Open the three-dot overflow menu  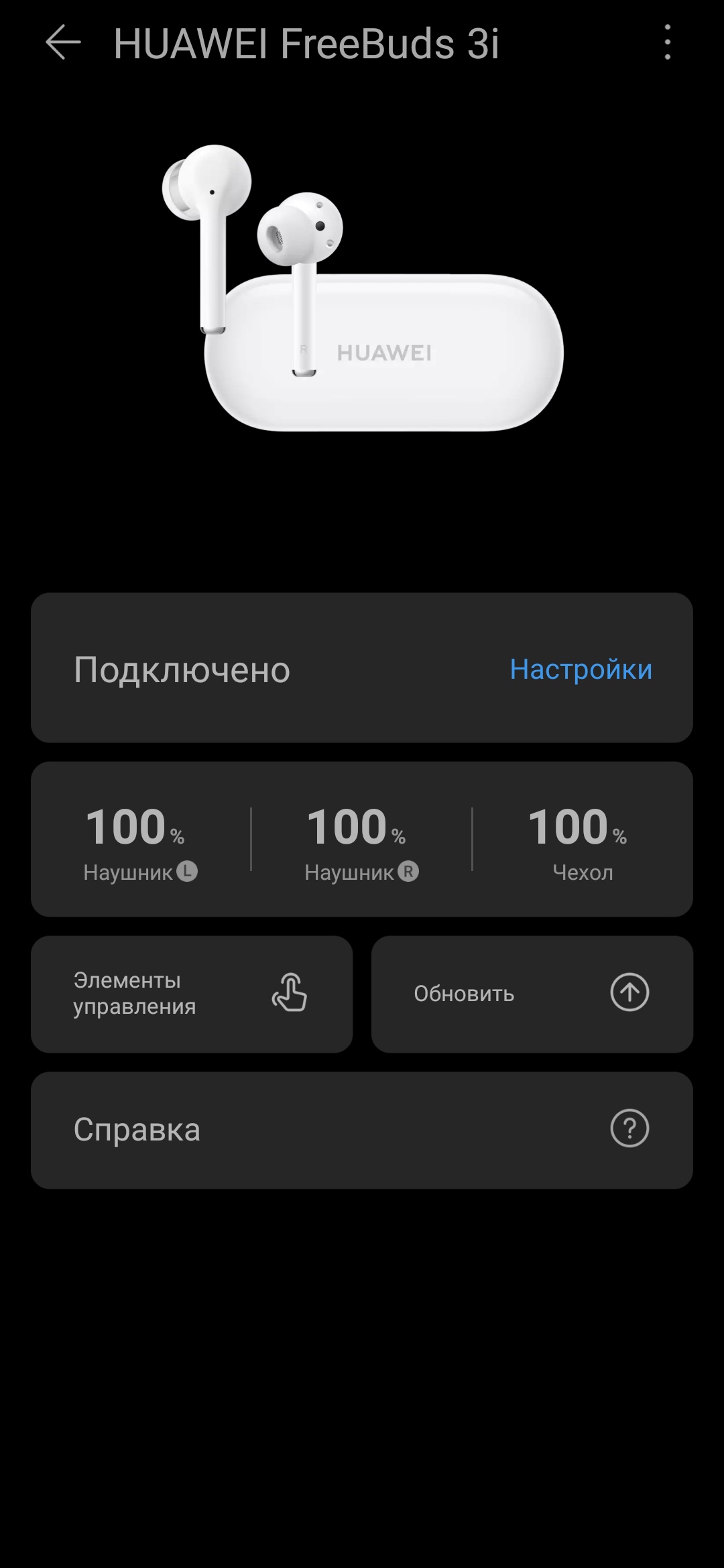(667, 43)
